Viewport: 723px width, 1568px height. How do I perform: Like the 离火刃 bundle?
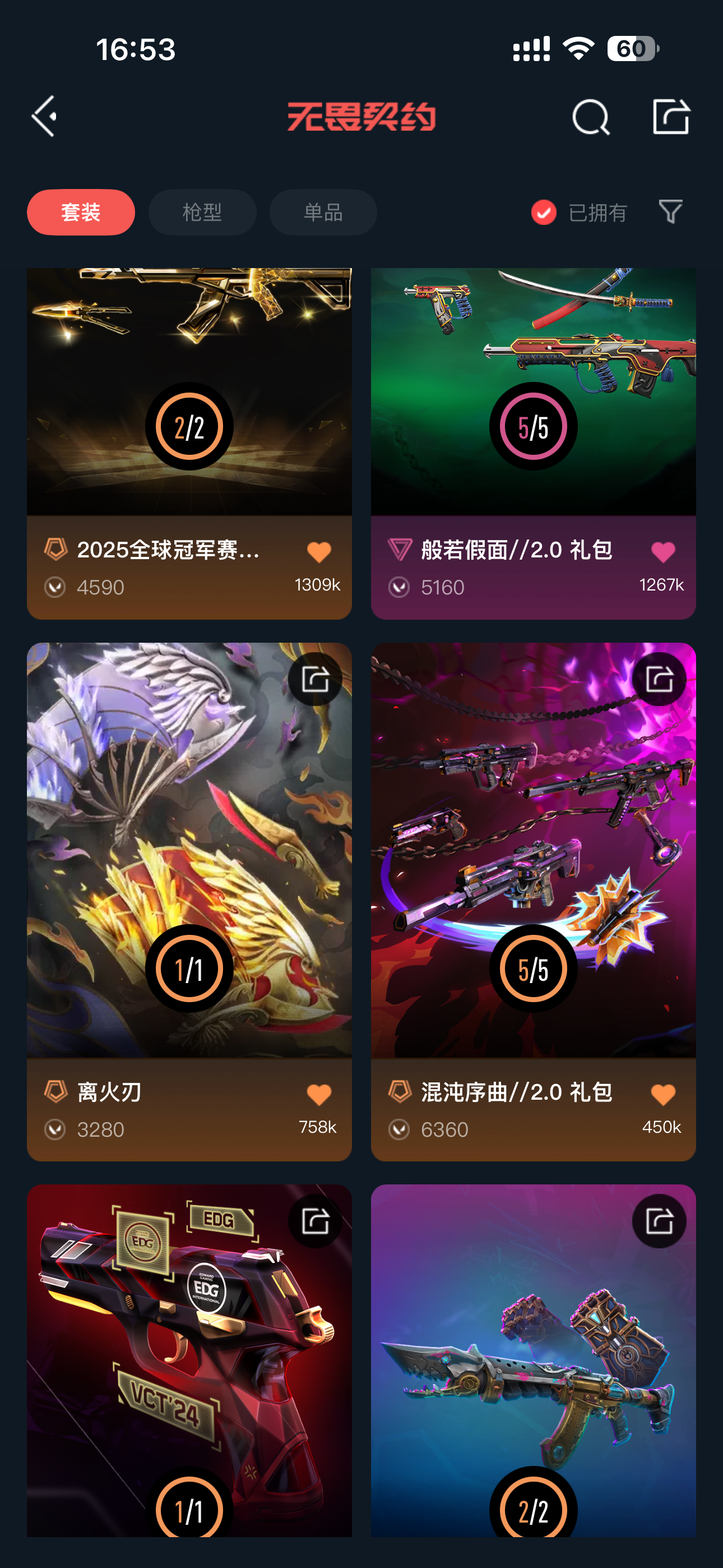(318, 1095)
